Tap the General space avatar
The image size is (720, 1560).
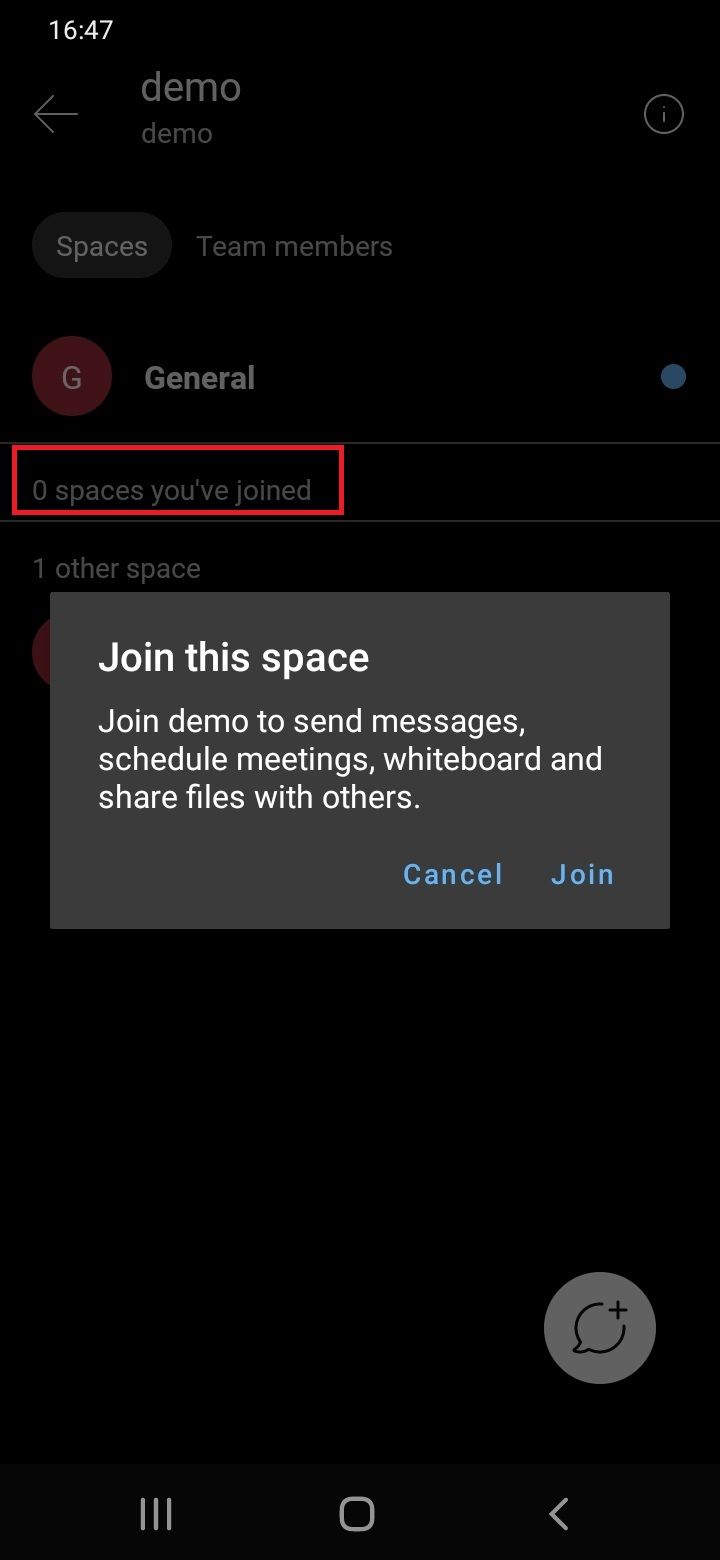[x=72, y=377]
